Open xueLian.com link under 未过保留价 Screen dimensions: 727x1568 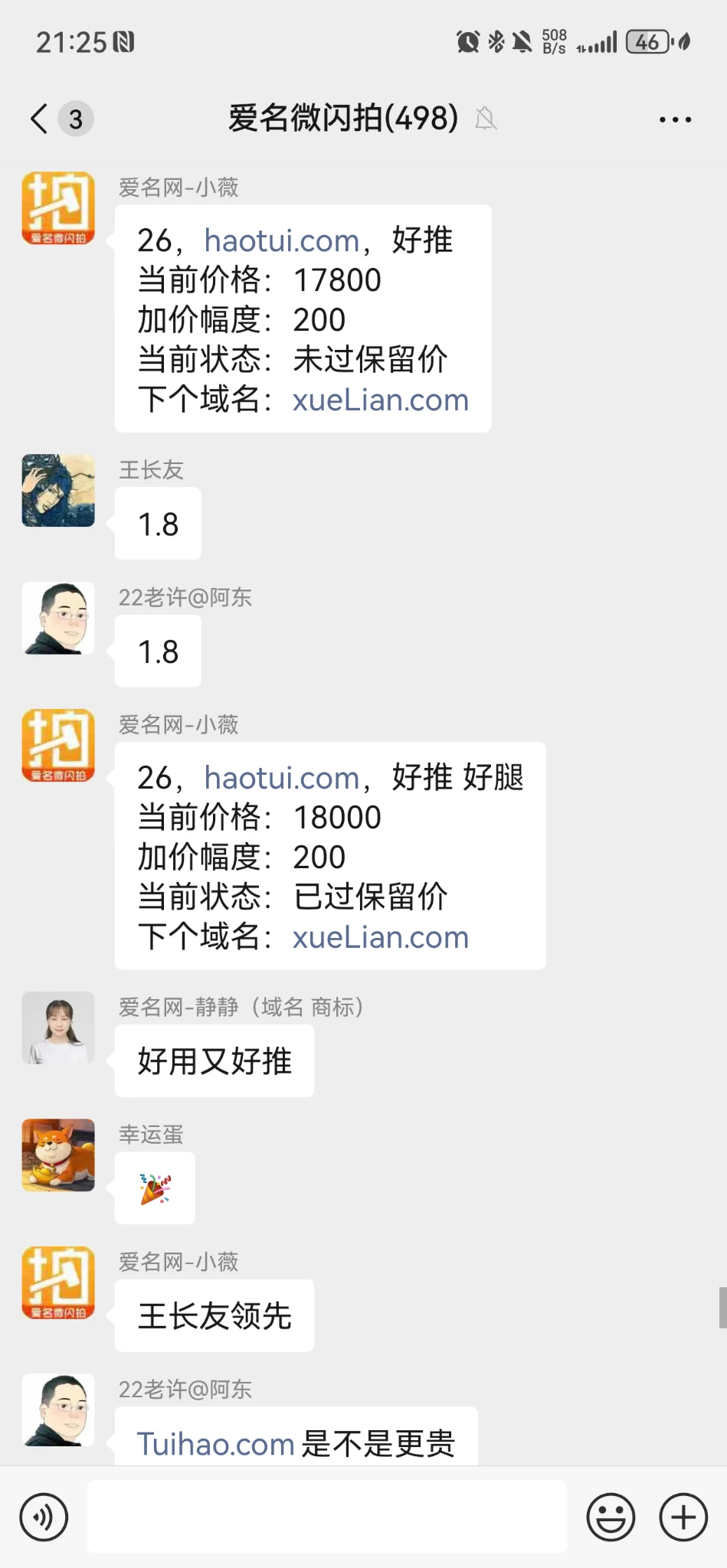click(x=380, y=400)
